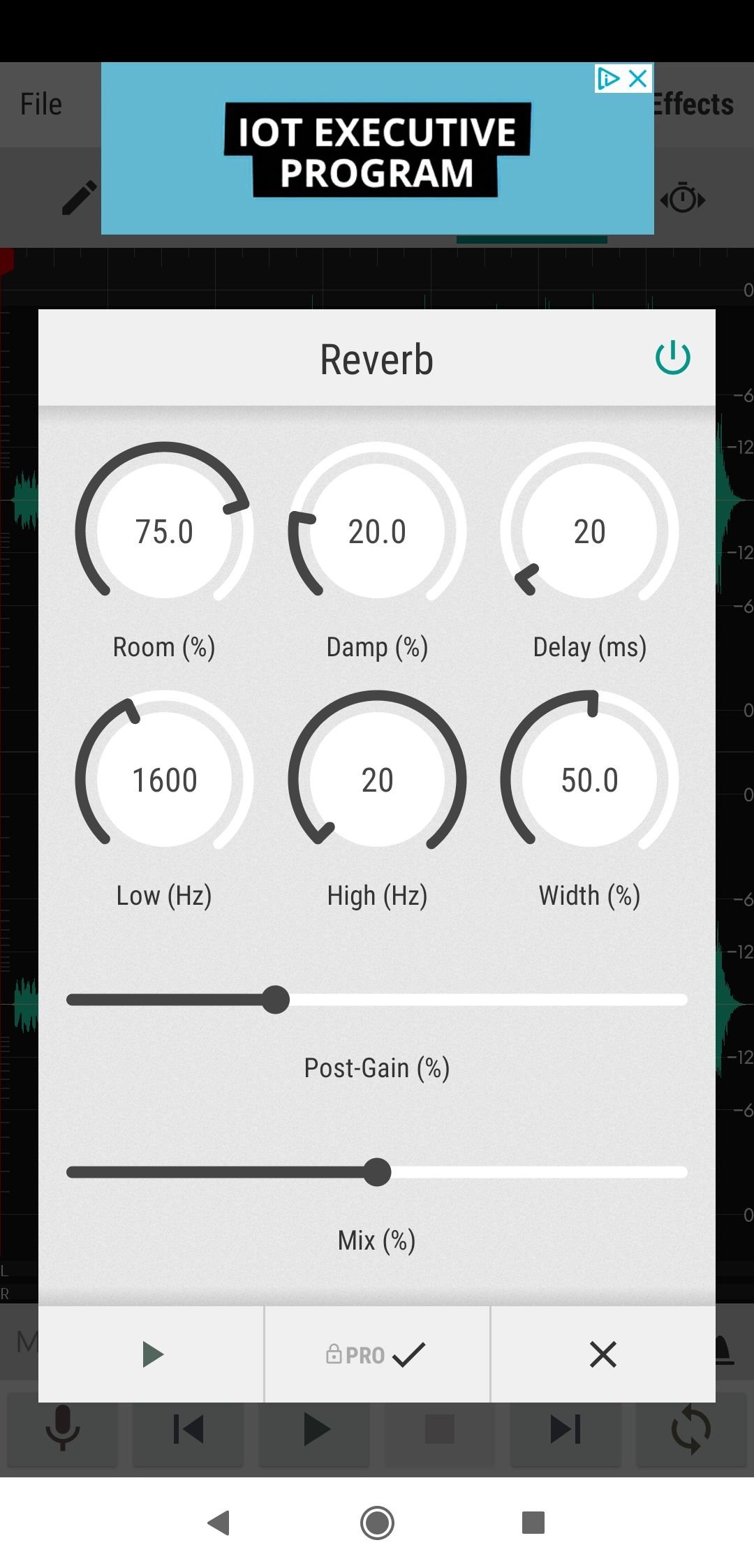
Task: Tap the Delay (ms) knob
Action: (x=589, y=530)
